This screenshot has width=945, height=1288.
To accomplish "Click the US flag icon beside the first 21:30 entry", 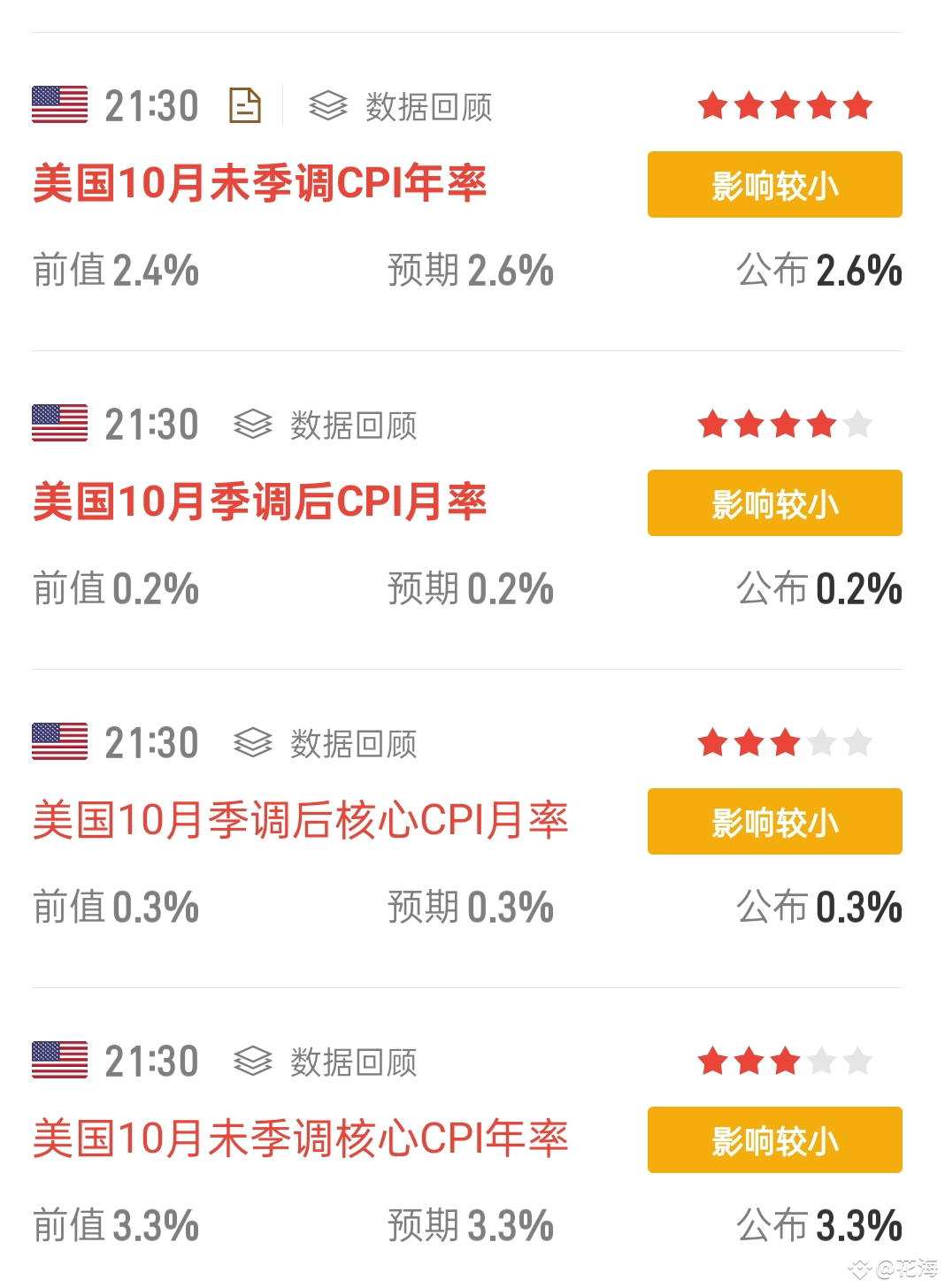I will pos(58,105).
